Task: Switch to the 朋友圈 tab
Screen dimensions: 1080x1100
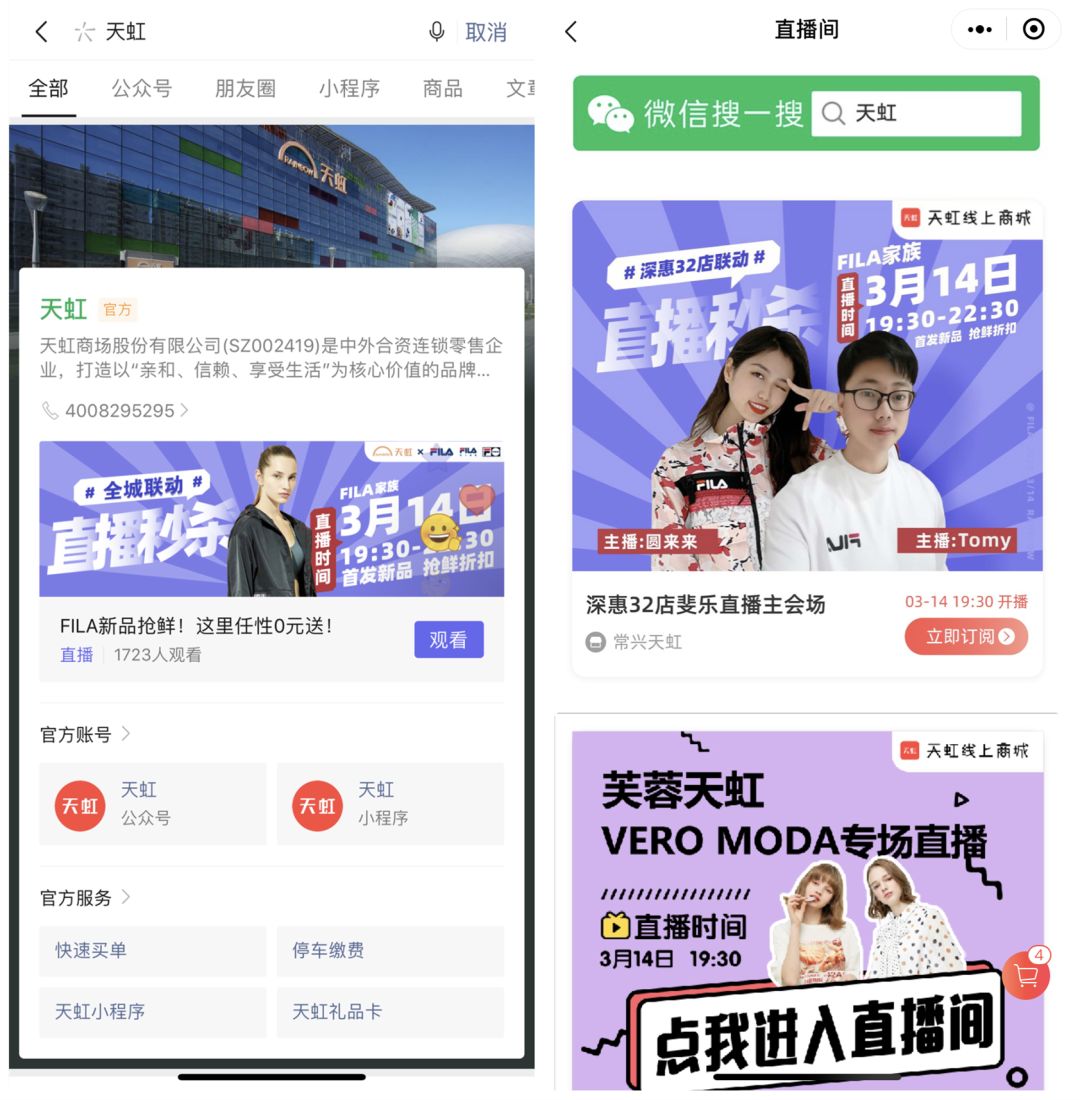Action: (x=245, y=88)
